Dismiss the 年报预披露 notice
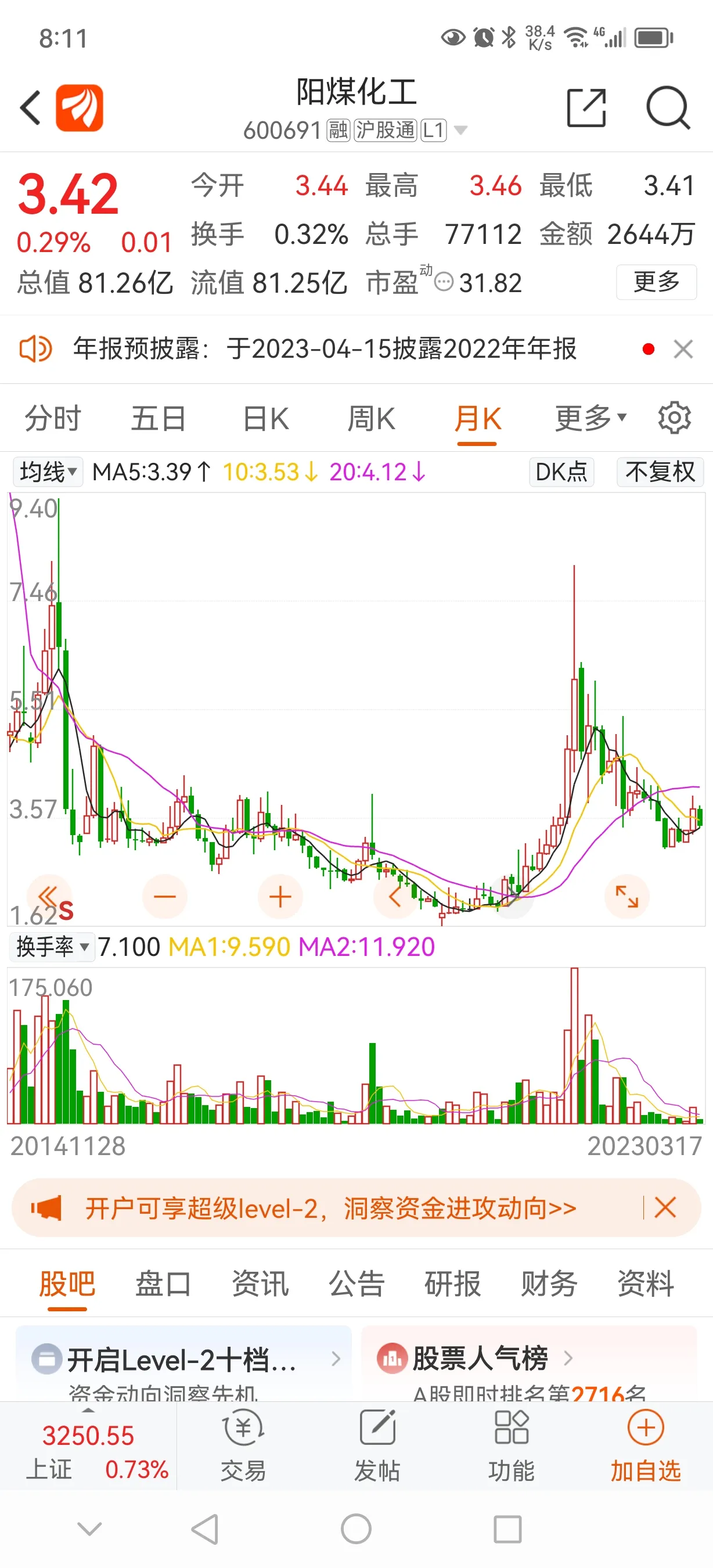 (x=683, y=349)
